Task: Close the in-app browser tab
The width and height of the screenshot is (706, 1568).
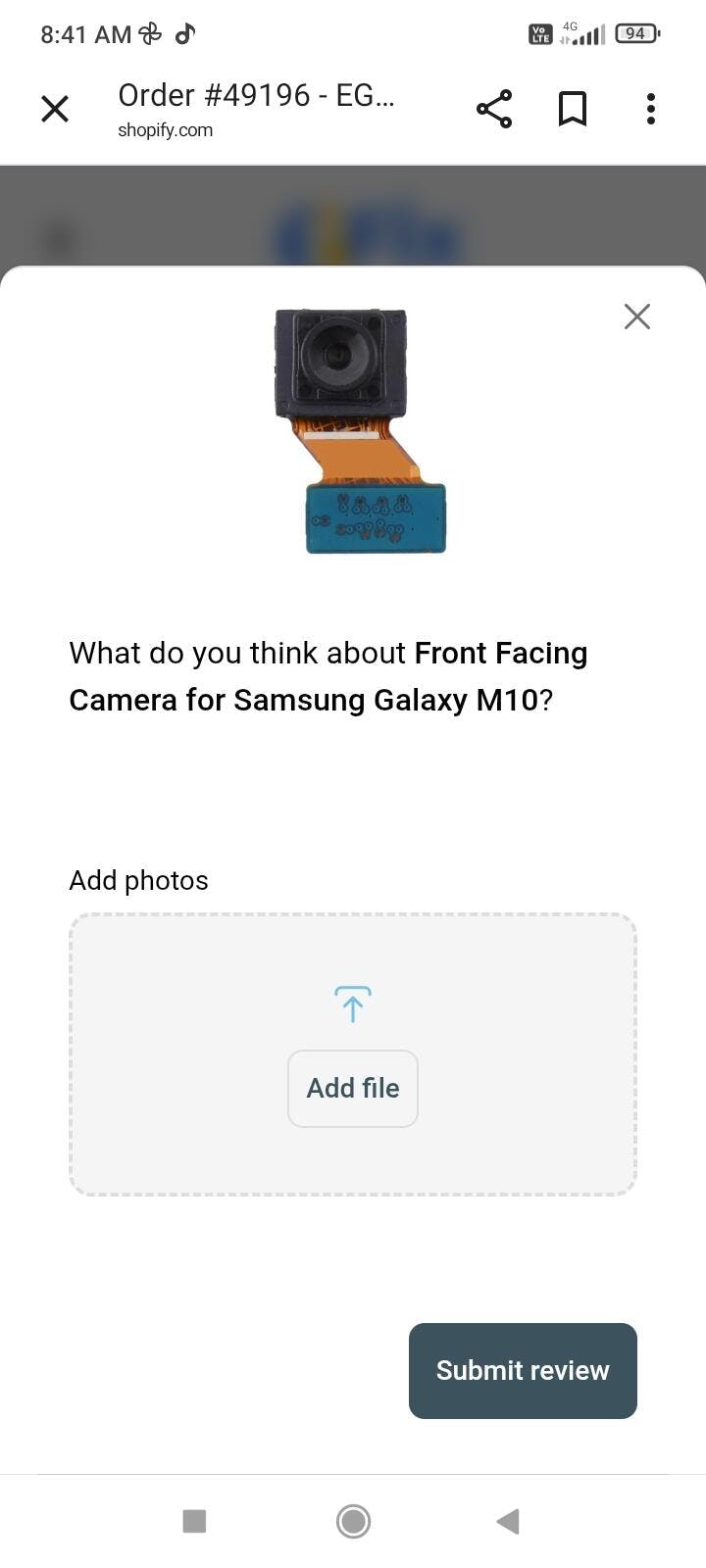Action: tap(55, 109)
